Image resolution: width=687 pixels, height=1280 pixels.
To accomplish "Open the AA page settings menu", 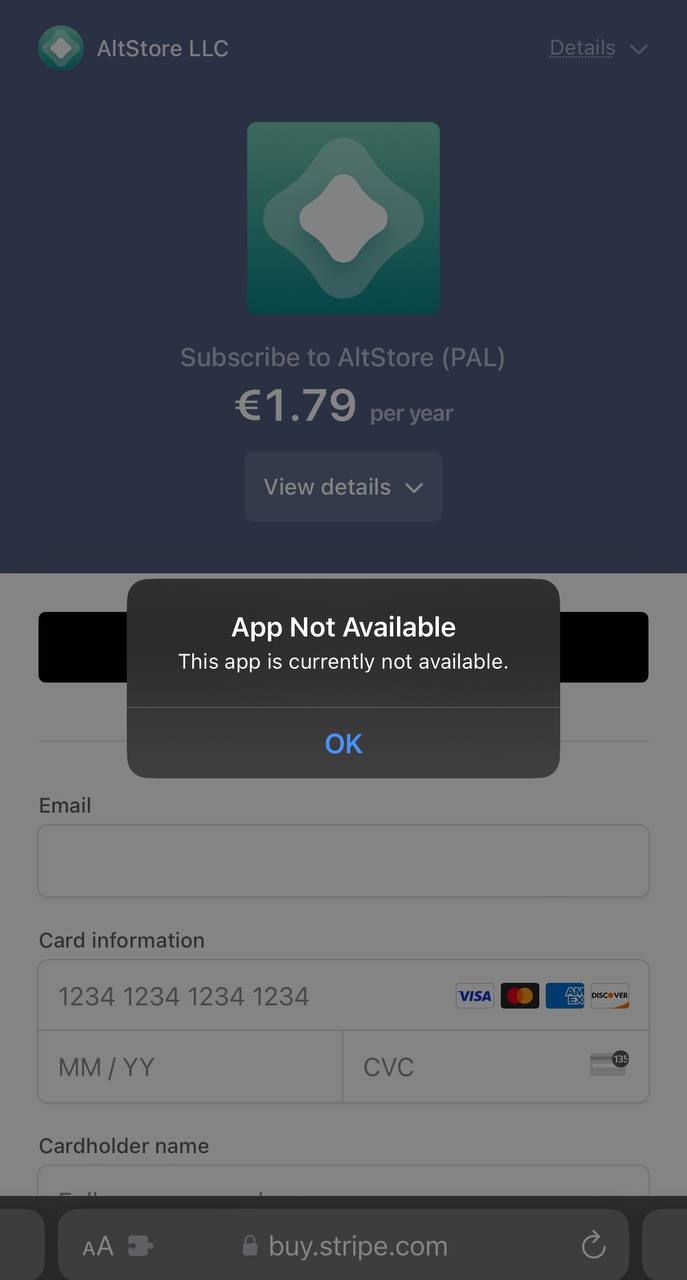I will click(98, 1246).
